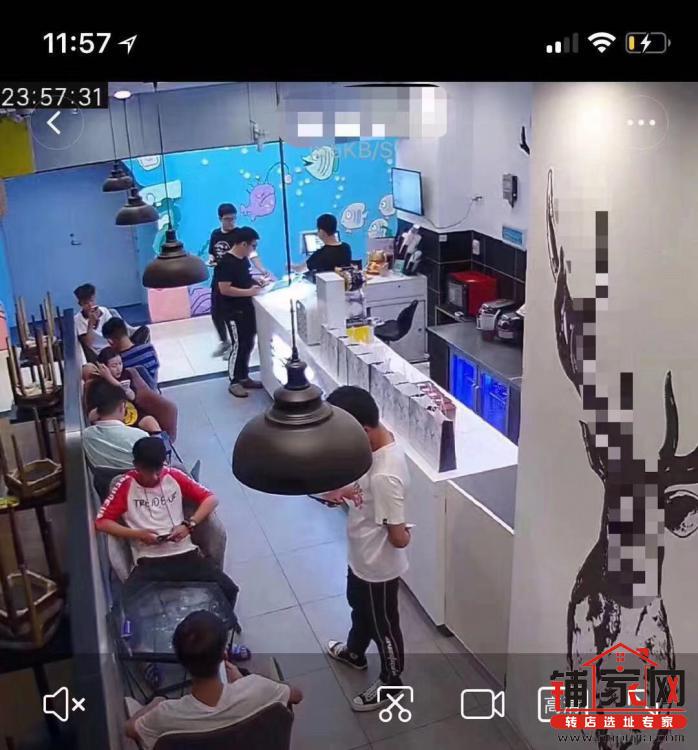Start recording the live video

482,704
